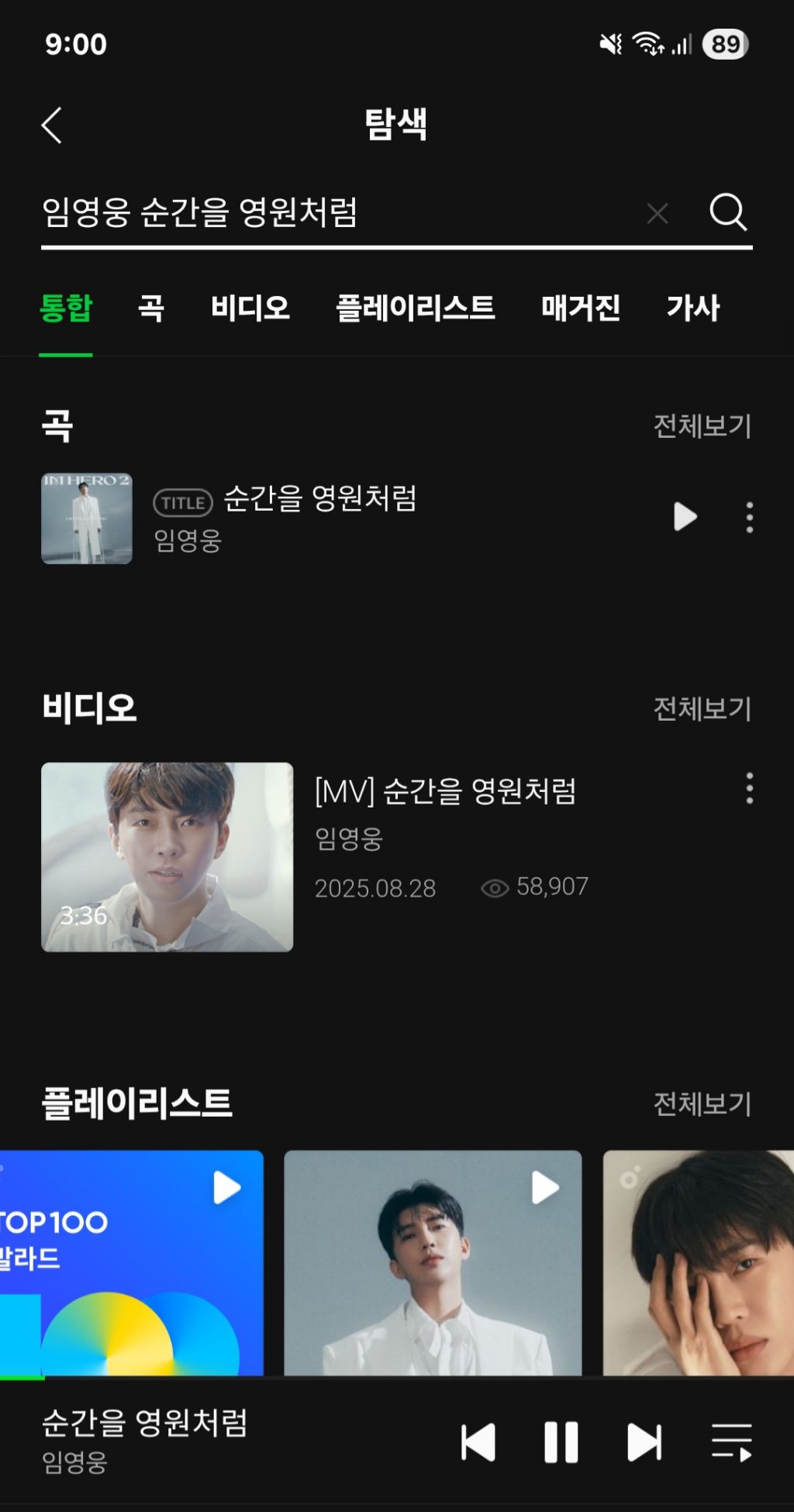
Task: Open the 플레이리스트 tab
Action: tap(415, 308)
